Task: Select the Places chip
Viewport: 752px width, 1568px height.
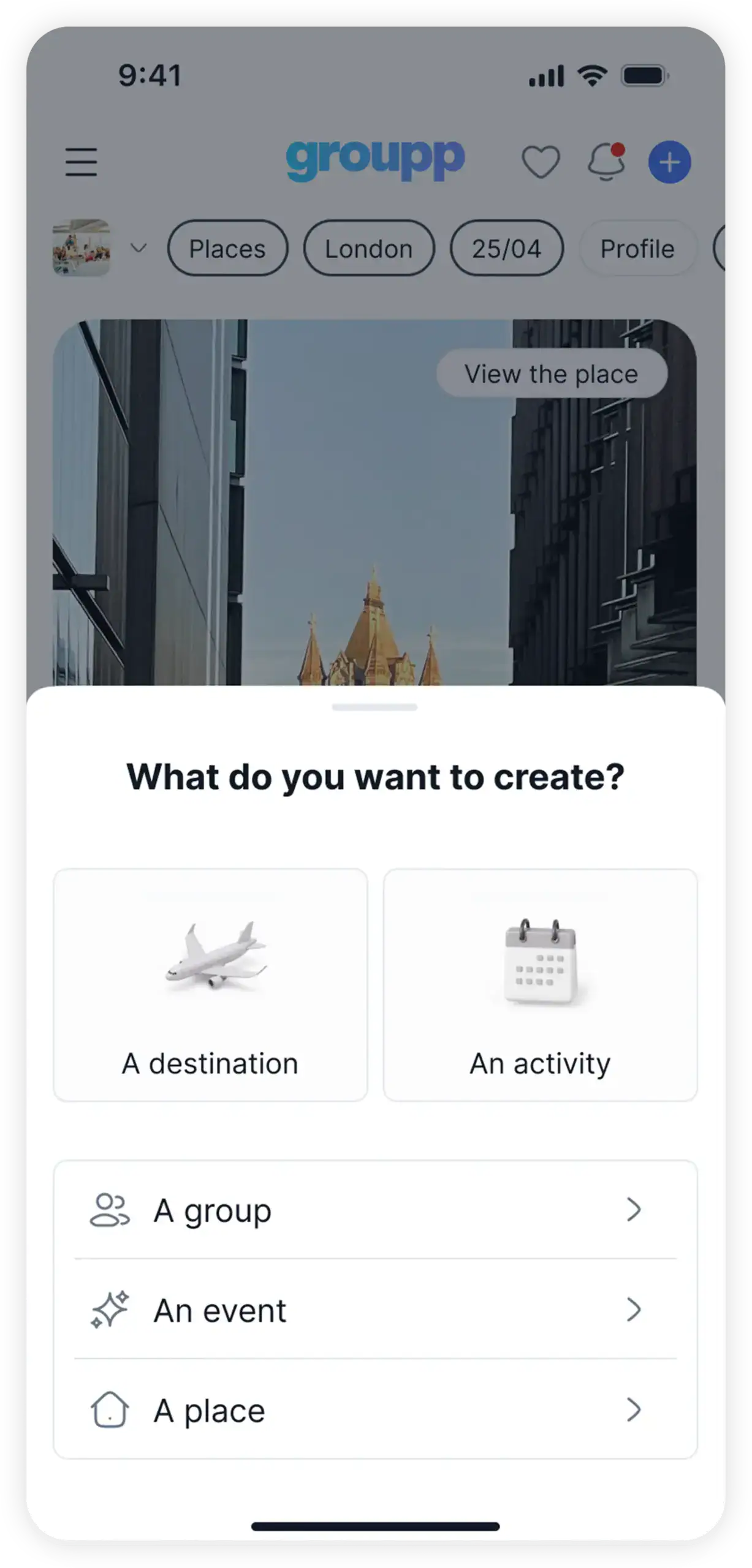Action: 227,249
